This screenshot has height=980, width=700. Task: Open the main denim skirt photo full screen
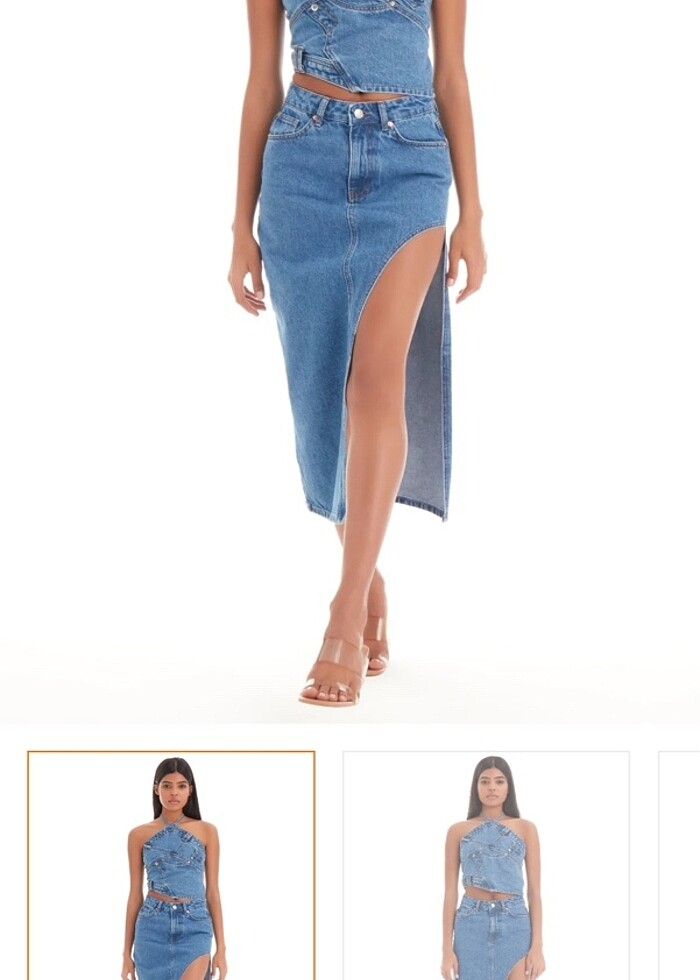[350, 360]
